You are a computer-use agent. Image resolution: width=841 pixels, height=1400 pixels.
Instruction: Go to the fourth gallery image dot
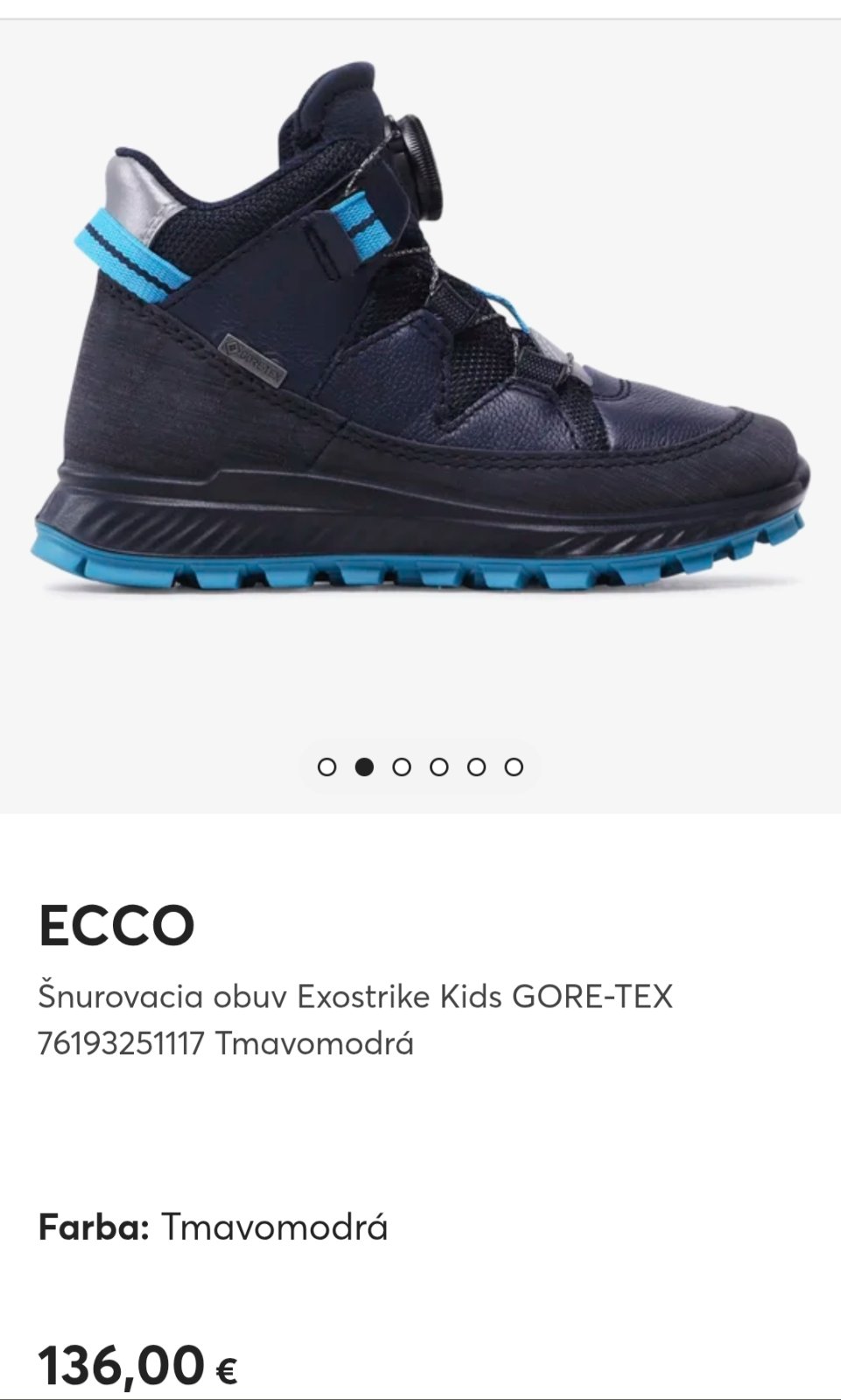[439, 767]
